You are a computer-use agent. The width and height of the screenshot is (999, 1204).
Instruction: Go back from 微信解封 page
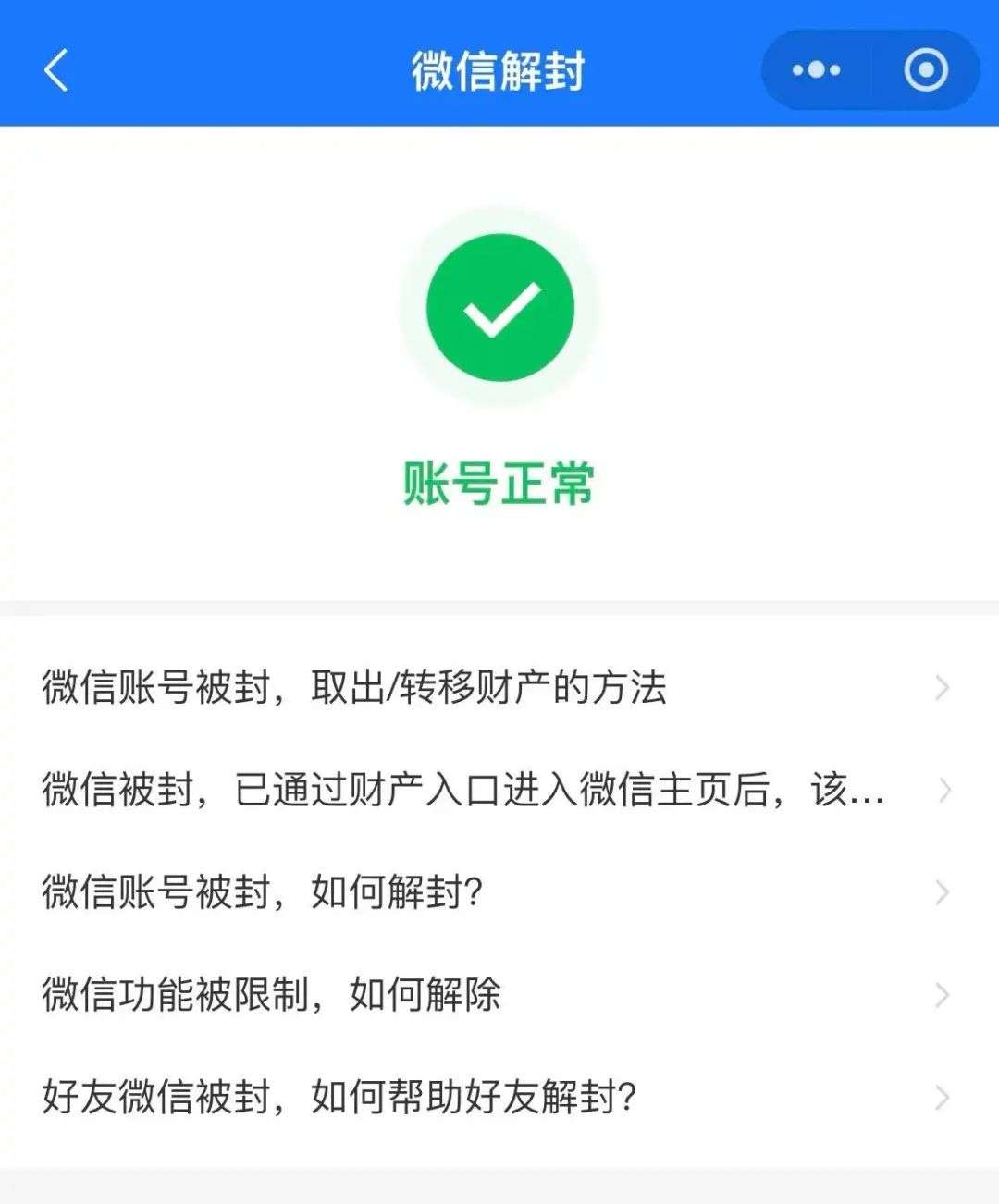point(56,70)
